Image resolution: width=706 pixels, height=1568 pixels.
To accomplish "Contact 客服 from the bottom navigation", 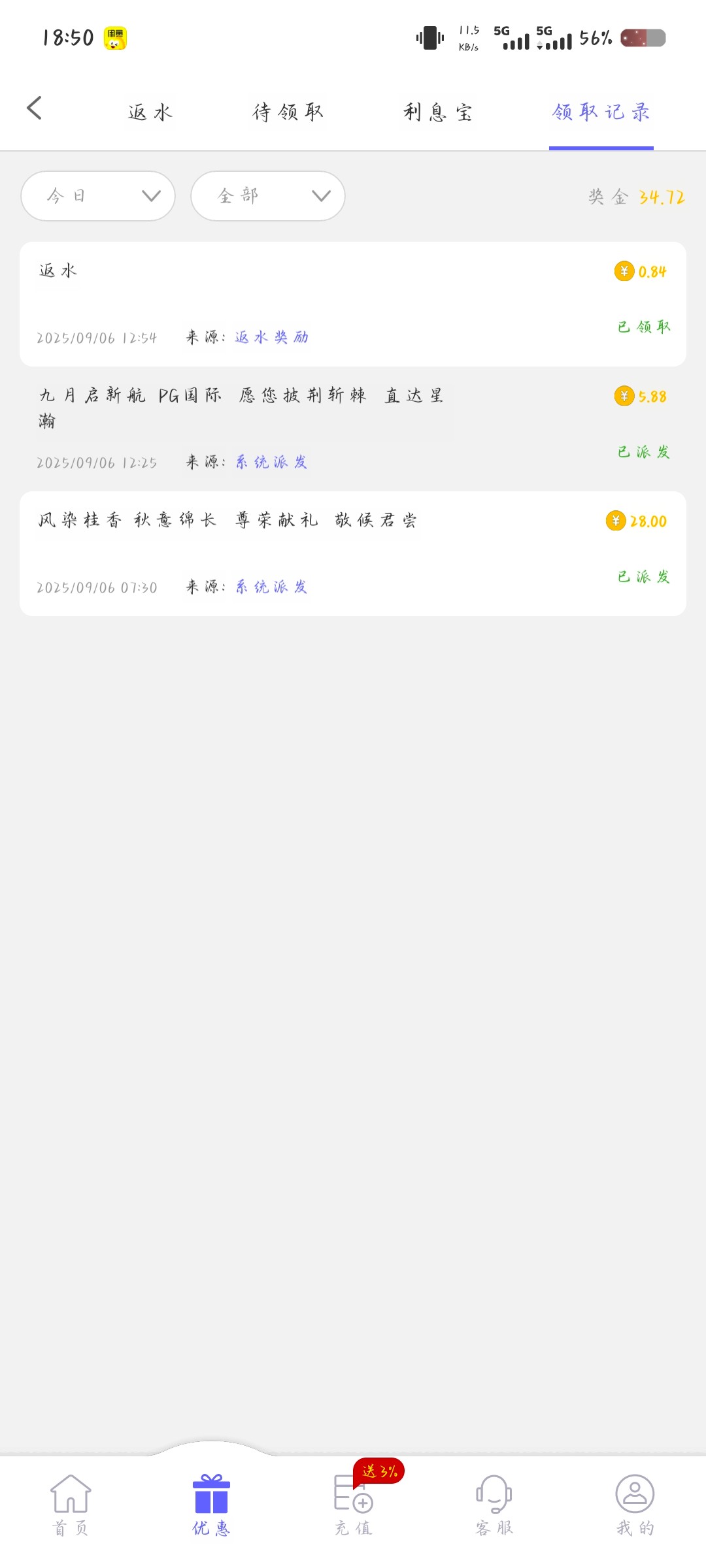I will tap(494, 1504).
